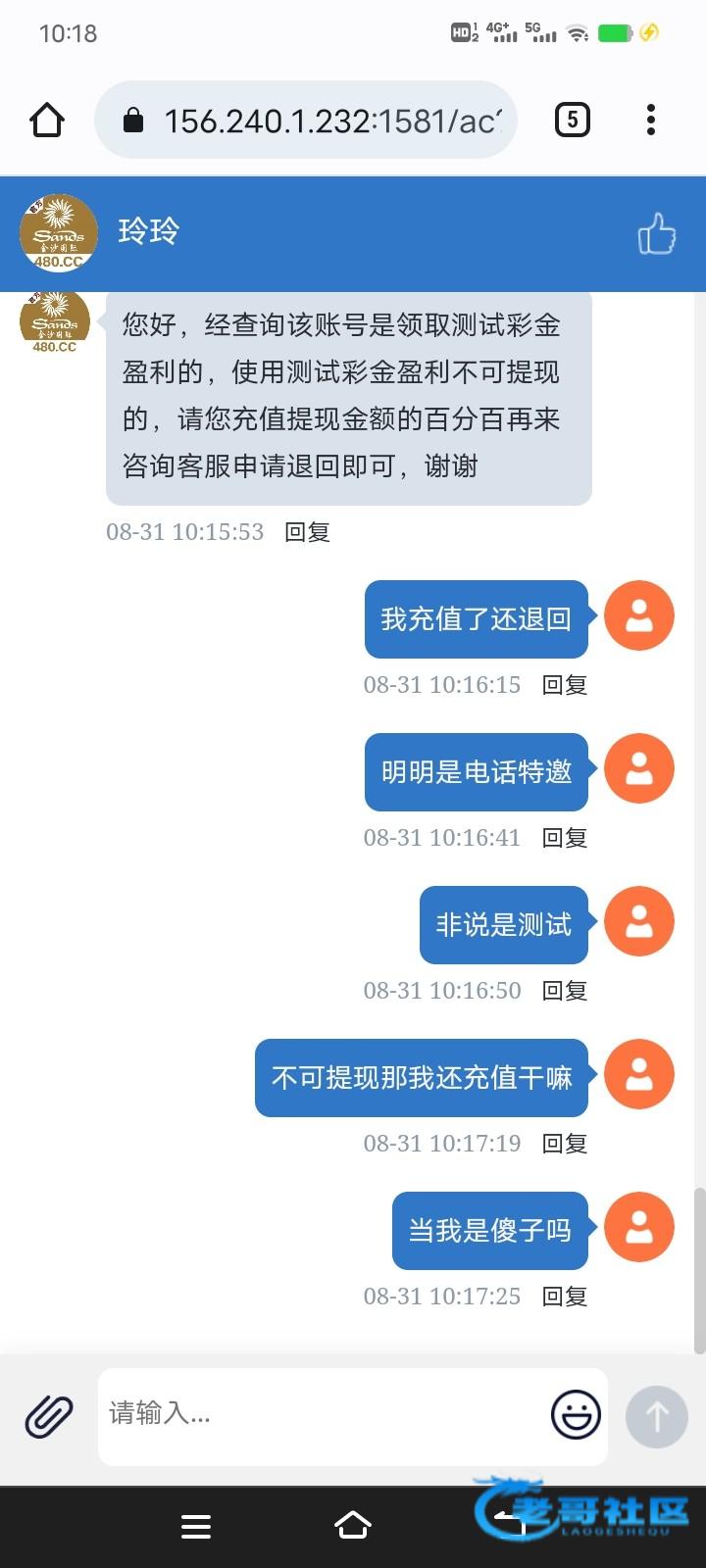Tap 回复 under 非说是测试
706x1568 pixels.
coord(565,991)
